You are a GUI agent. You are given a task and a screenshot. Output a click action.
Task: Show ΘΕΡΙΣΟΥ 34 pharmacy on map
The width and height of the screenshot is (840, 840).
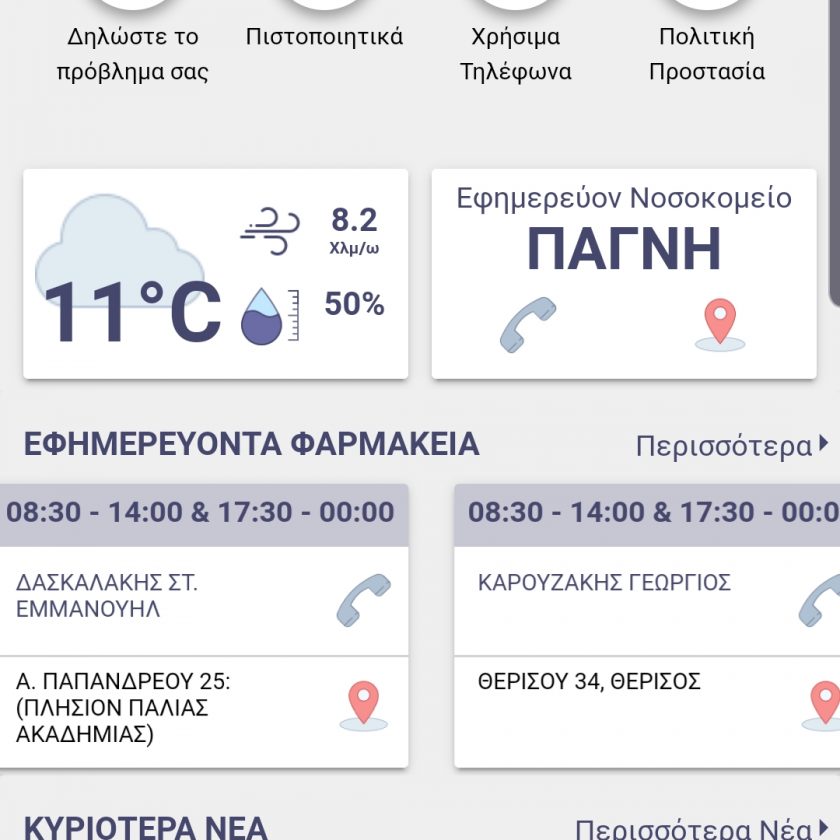pos(824,706)
